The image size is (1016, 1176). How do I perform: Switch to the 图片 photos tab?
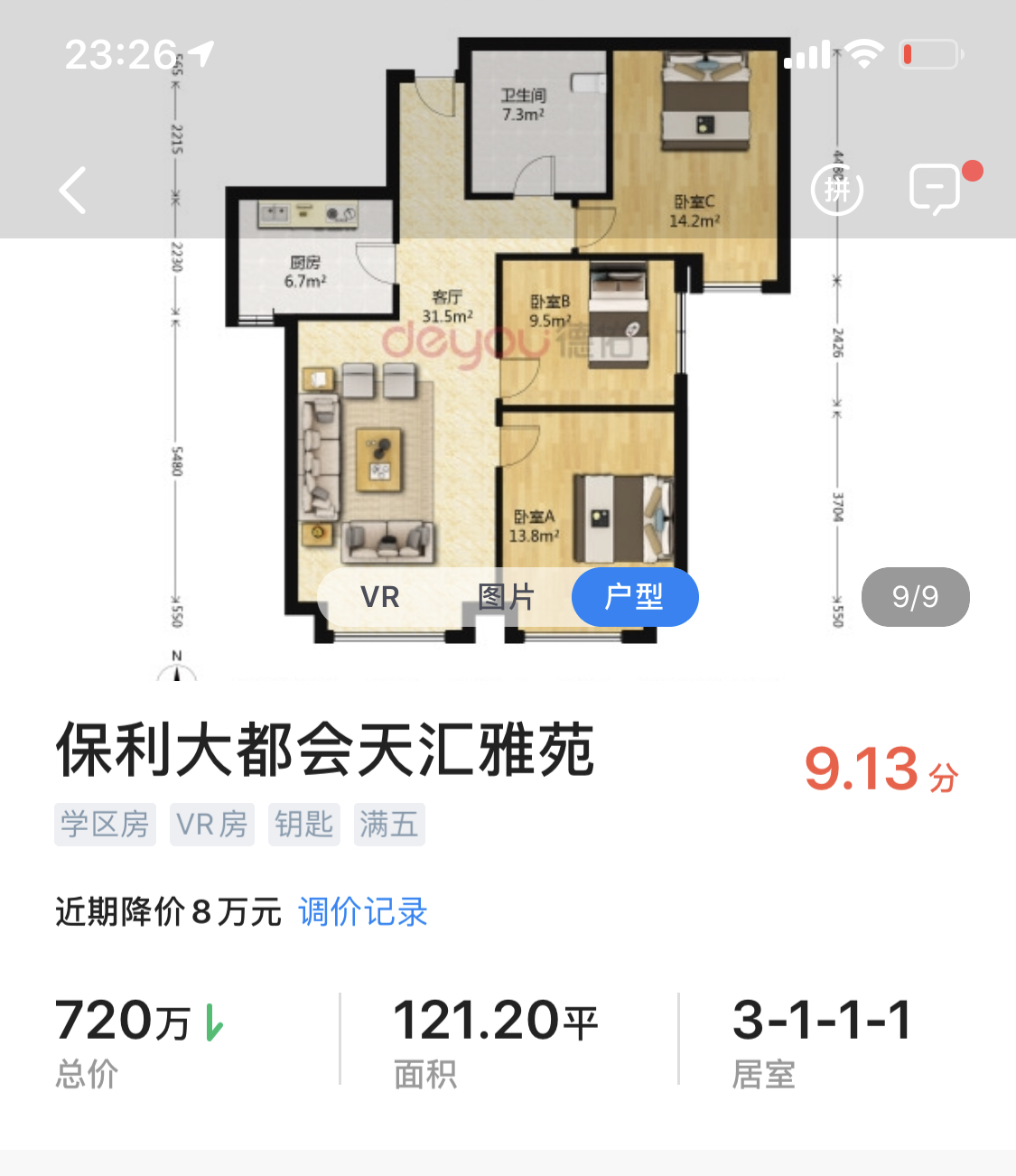click(x=508, y=597)
